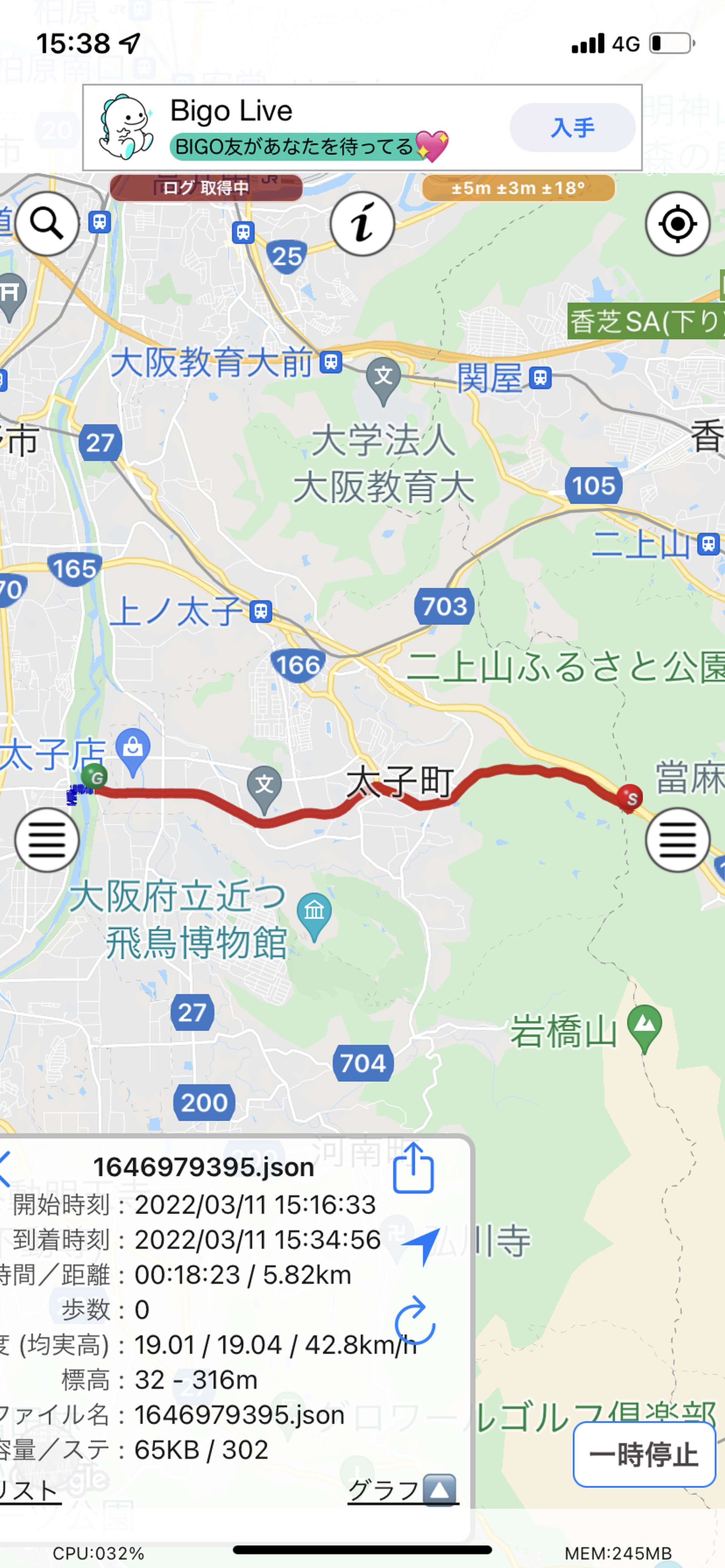Tap the red start marker S
The width and height of the screenshot is (725, 1568).
(630, 798)
